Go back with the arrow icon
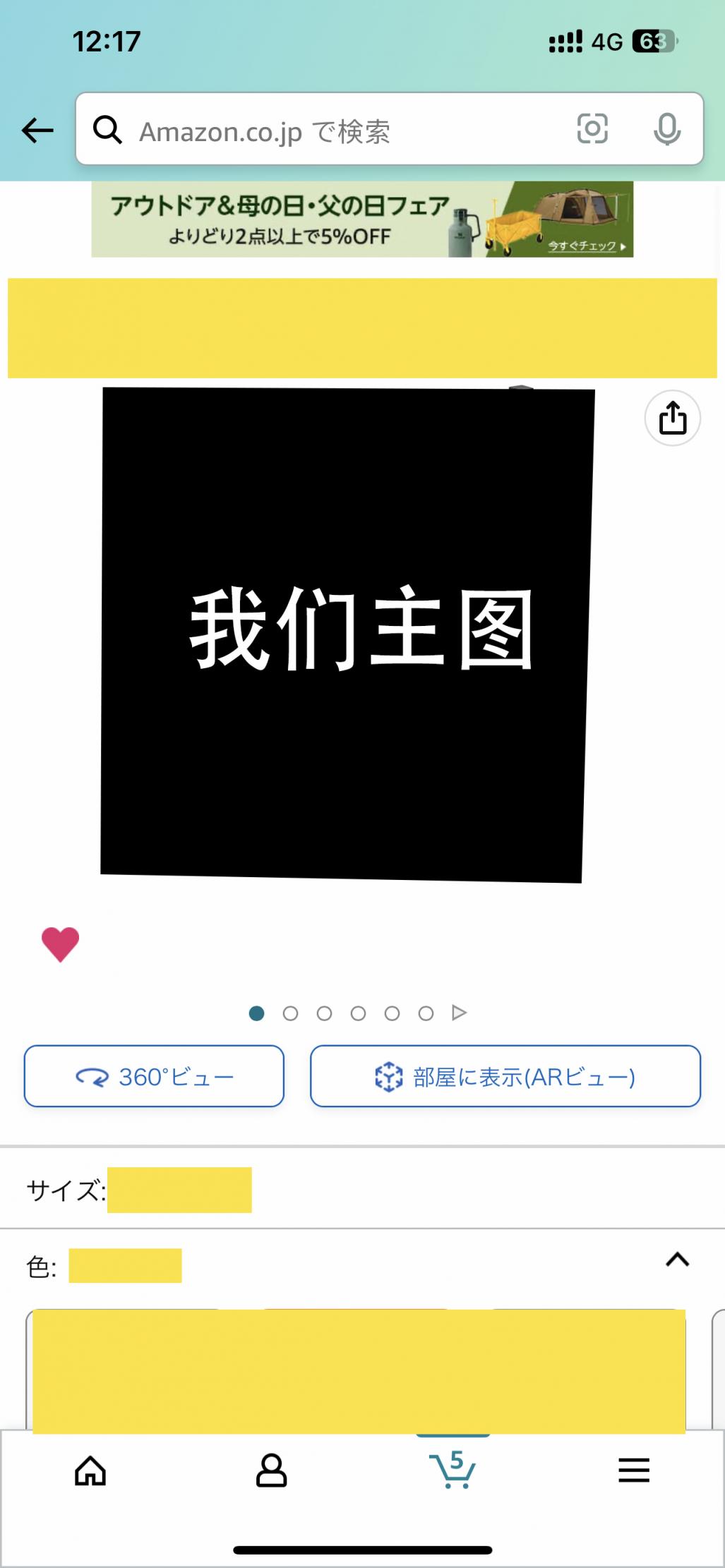 [x=37, y=130]
